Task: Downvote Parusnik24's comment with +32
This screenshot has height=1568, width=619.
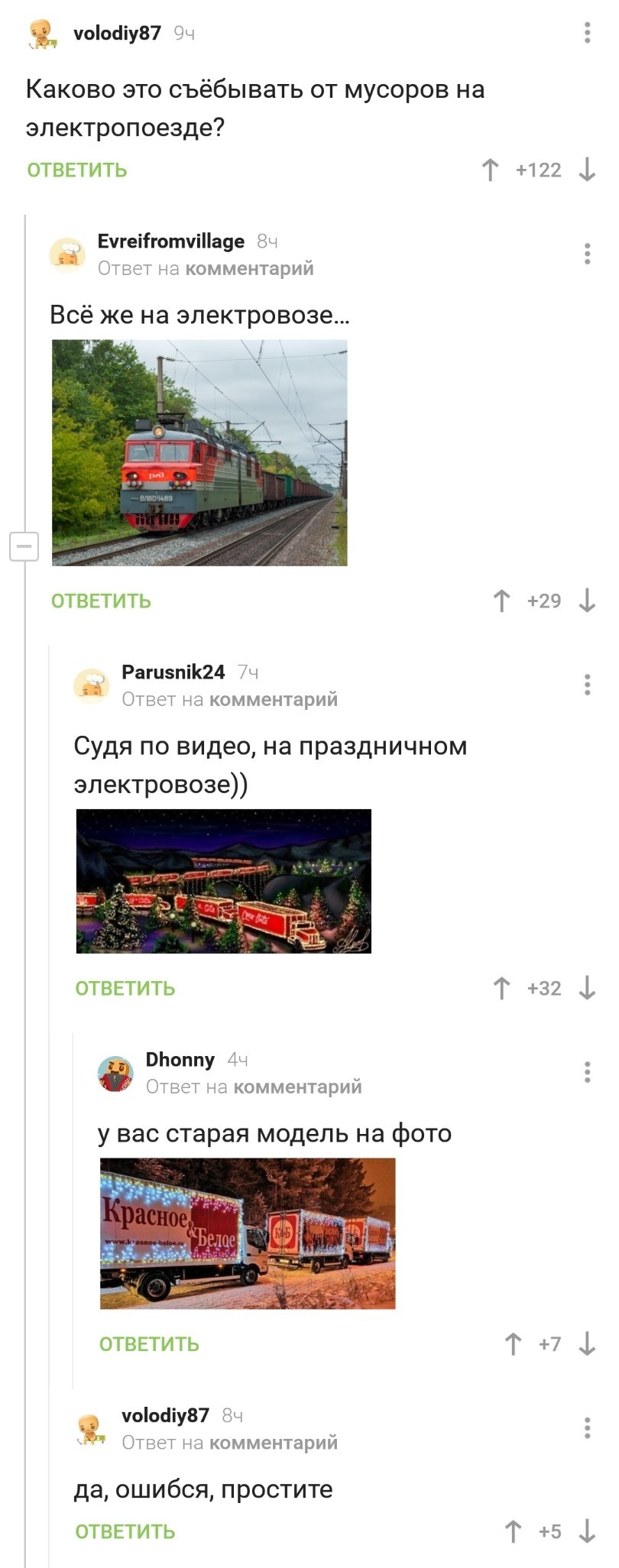Action: [587, 988]
